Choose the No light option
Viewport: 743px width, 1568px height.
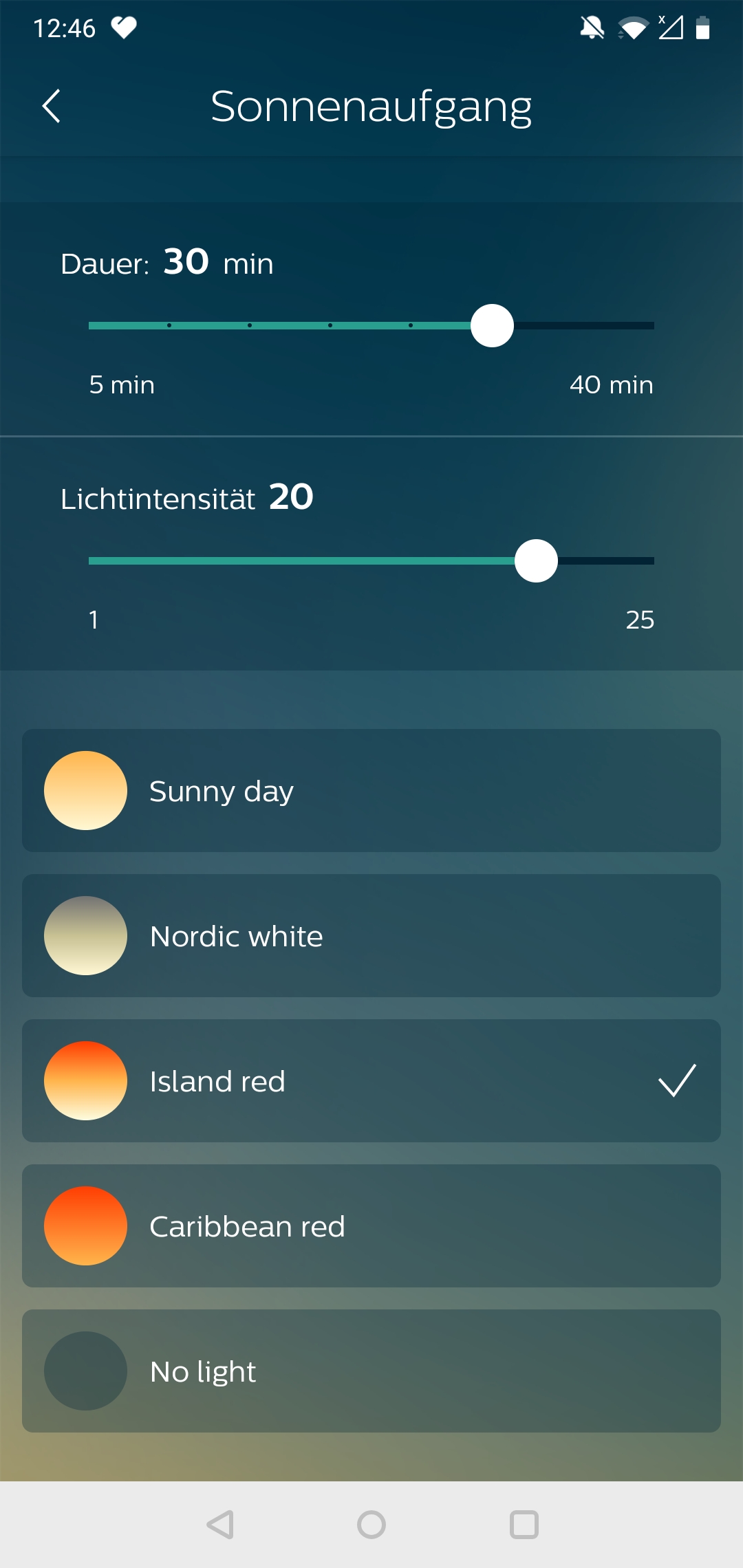tap(371, 1371)
